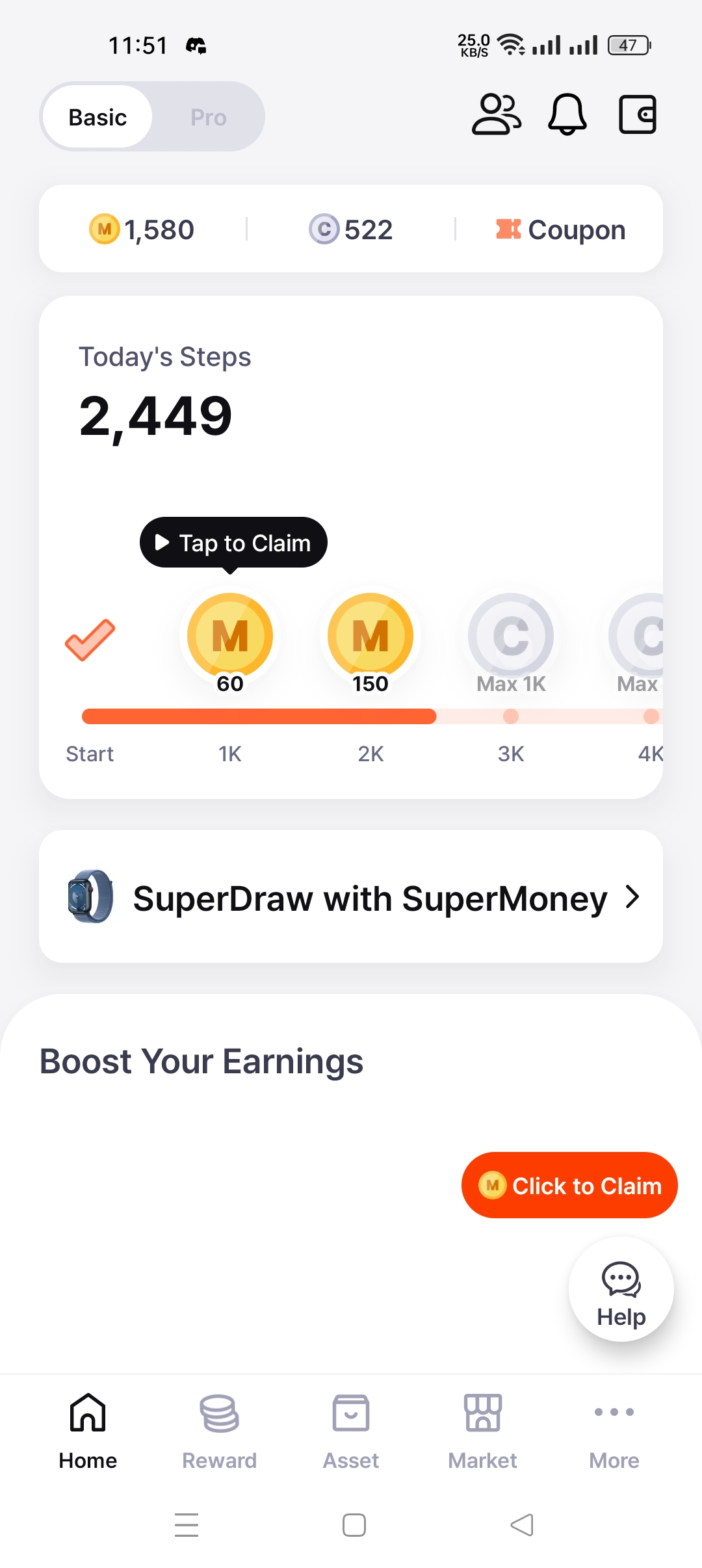702x1568 pixels.
Task: Tap the 1,580 M coin balance
Action: click(142, 229)
